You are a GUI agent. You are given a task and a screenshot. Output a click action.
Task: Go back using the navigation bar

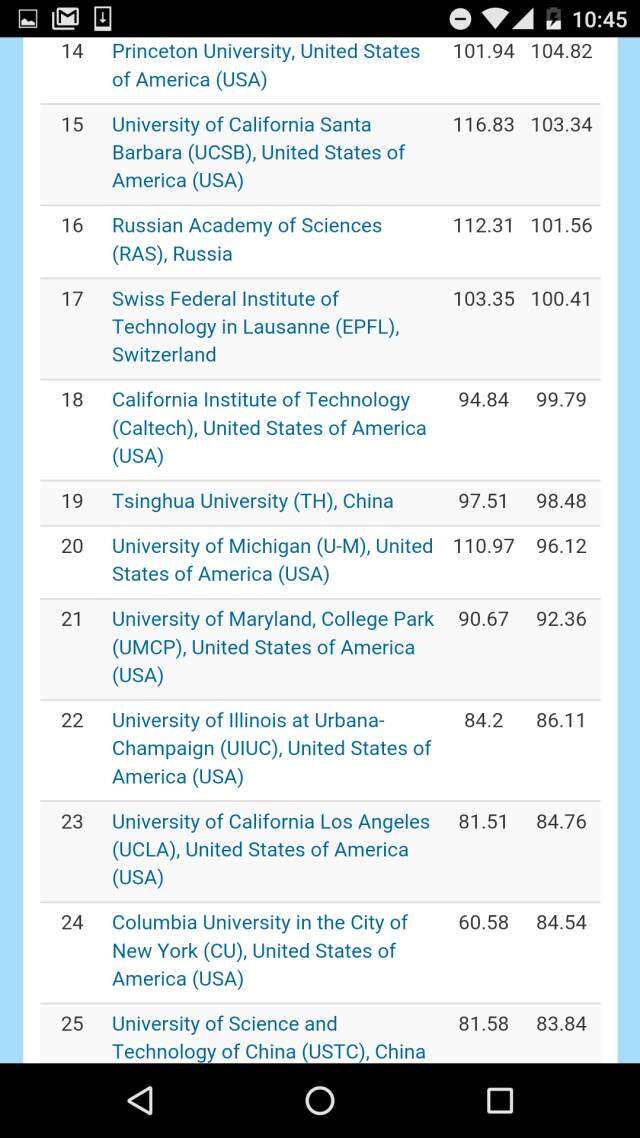140,1101
